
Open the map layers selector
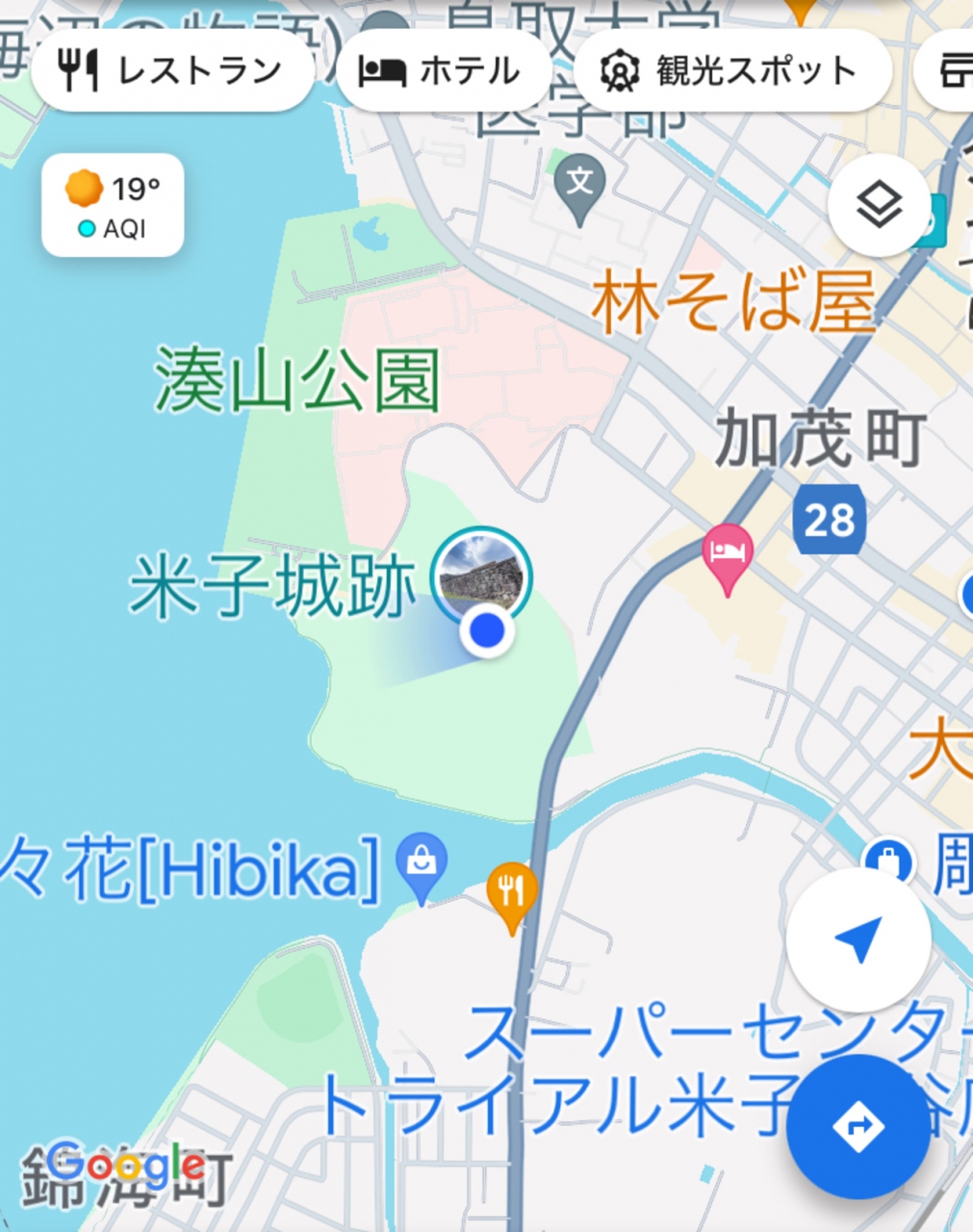tap(879, 205)
